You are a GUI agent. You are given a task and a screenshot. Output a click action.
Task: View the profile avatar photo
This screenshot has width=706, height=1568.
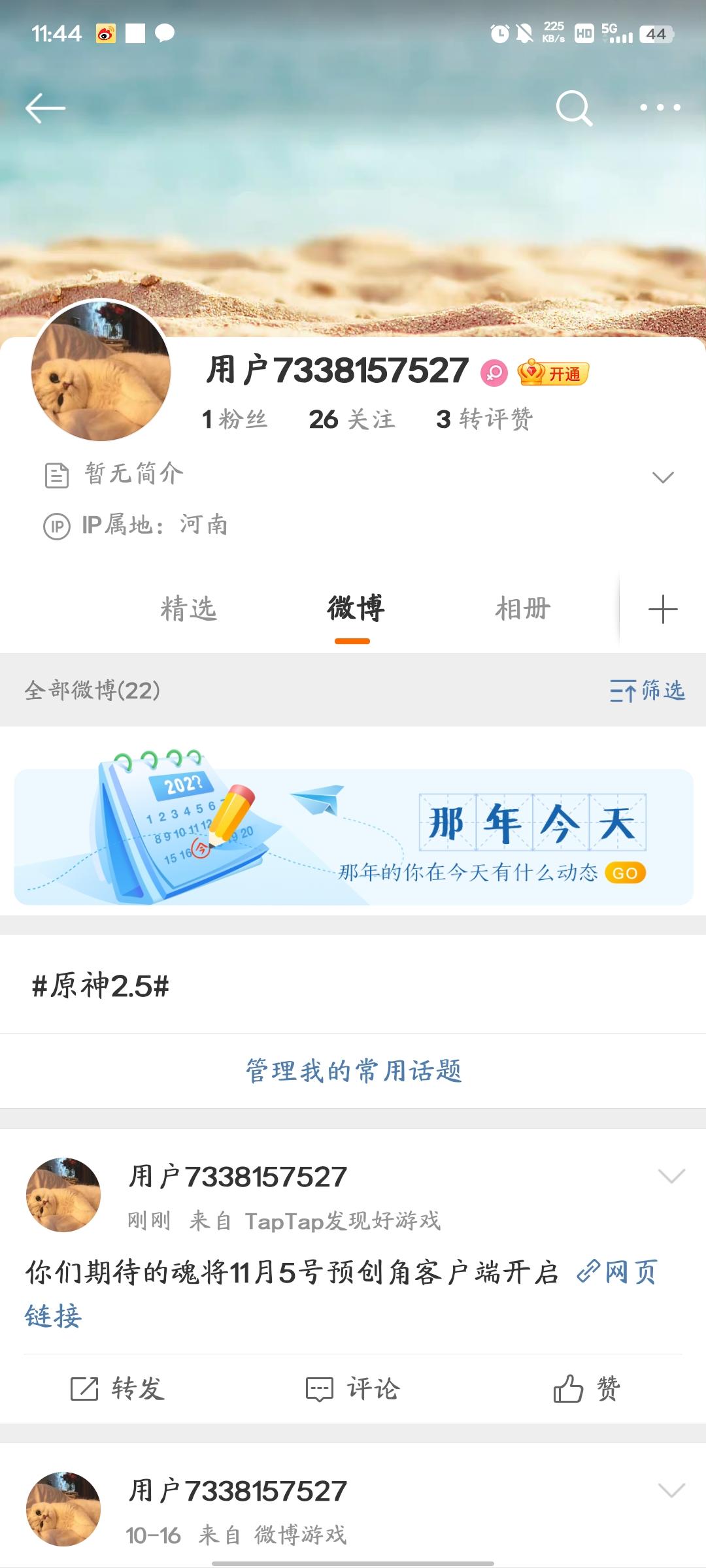[x=101, y=370]
